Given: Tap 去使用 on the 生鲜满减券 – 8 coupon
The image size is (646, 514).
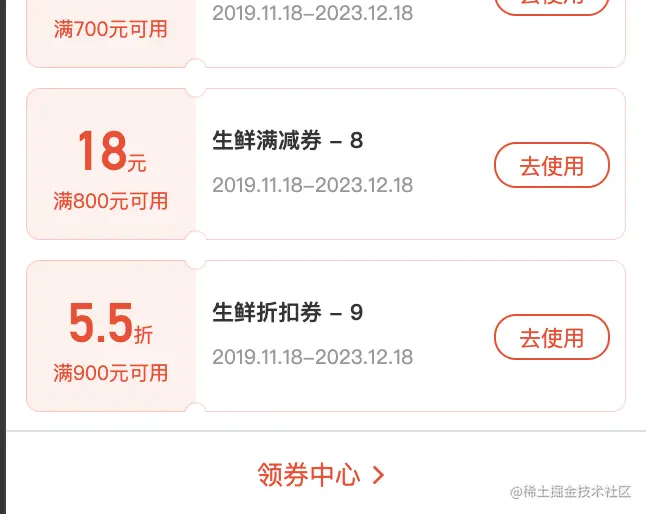Looking at the screenshot, I should (551, 165).
